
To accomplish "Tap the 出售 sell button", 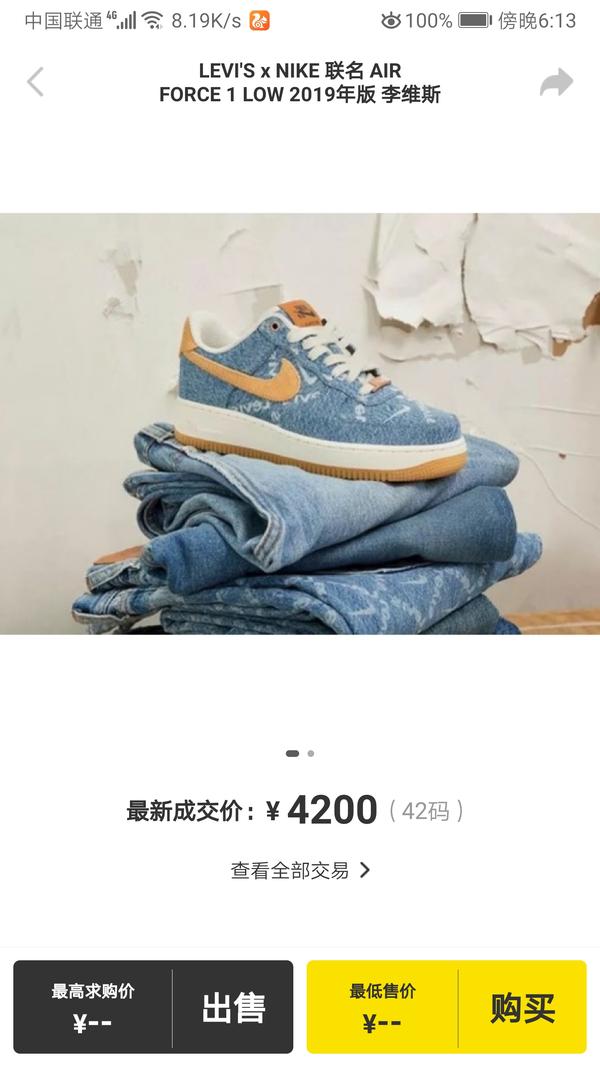I will pos(233,1007).
